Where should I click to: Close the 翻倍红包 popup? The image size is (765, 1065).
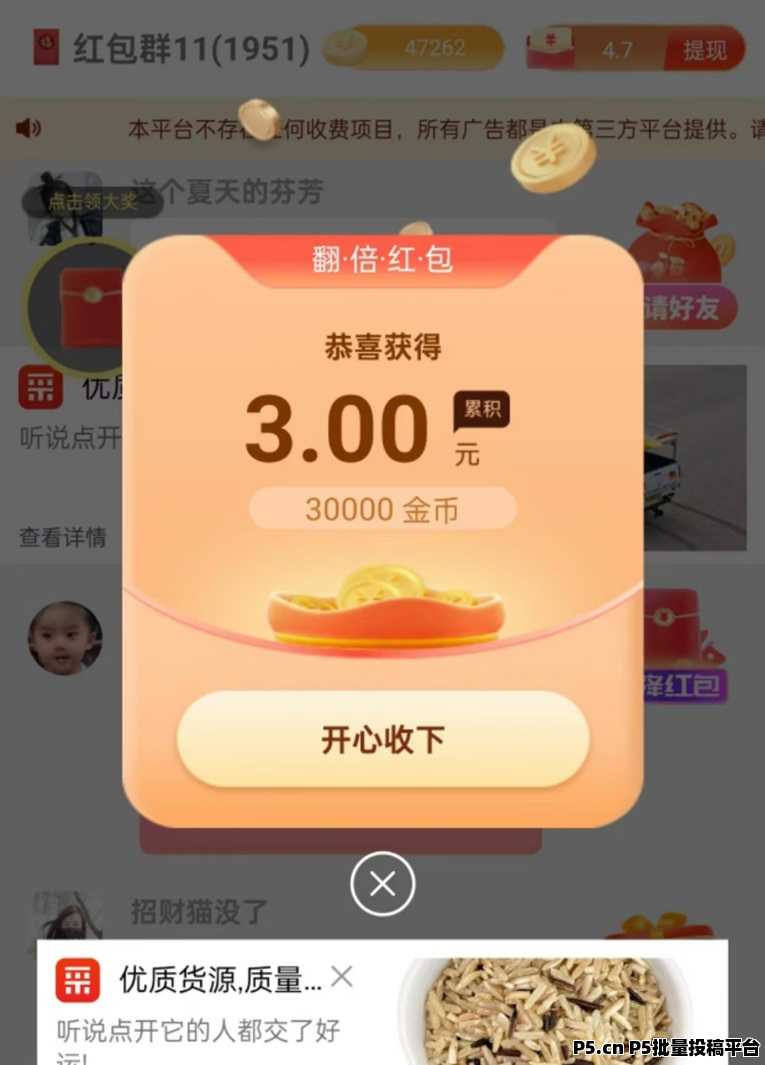click(x=382, y=884)
